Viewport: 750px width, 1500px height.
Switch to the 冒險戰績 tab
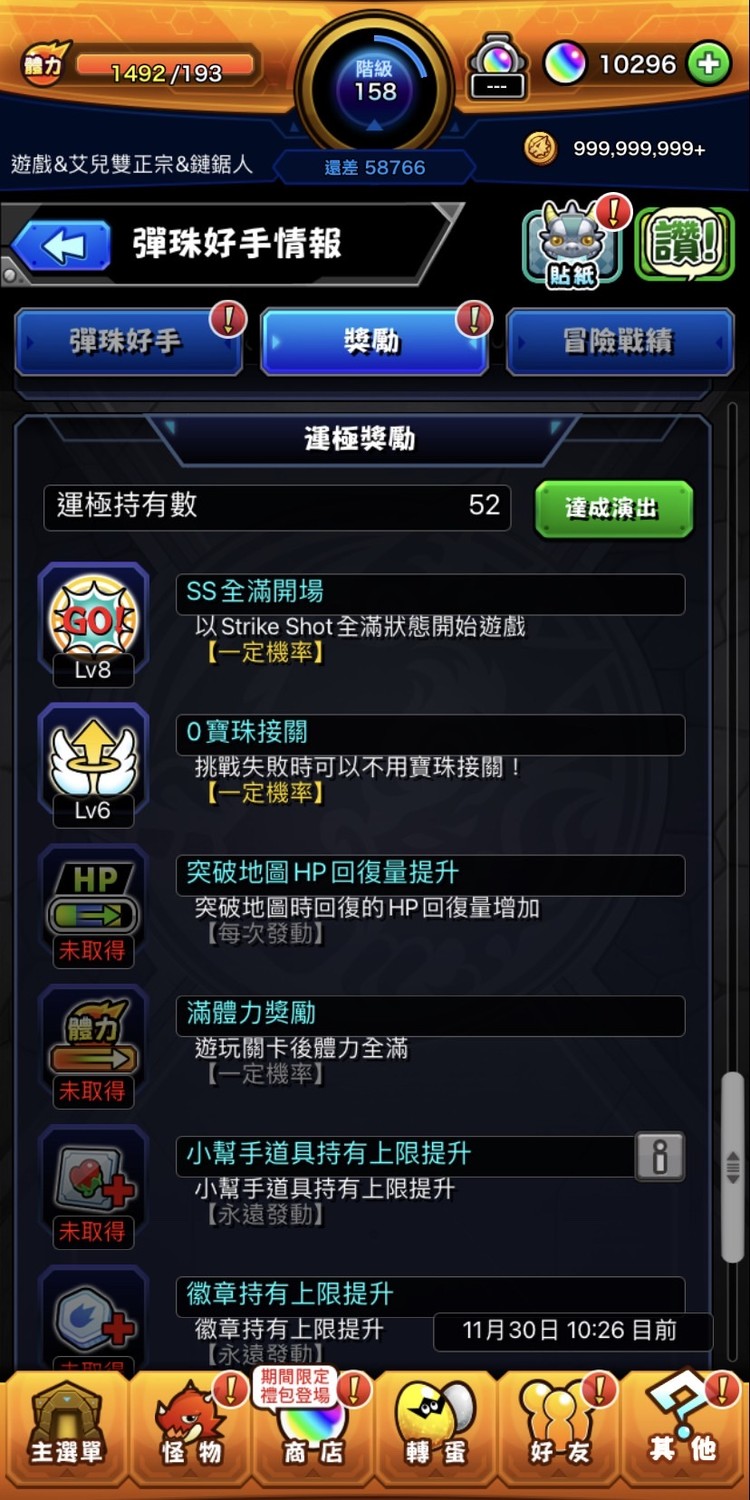tap(620, 343)
